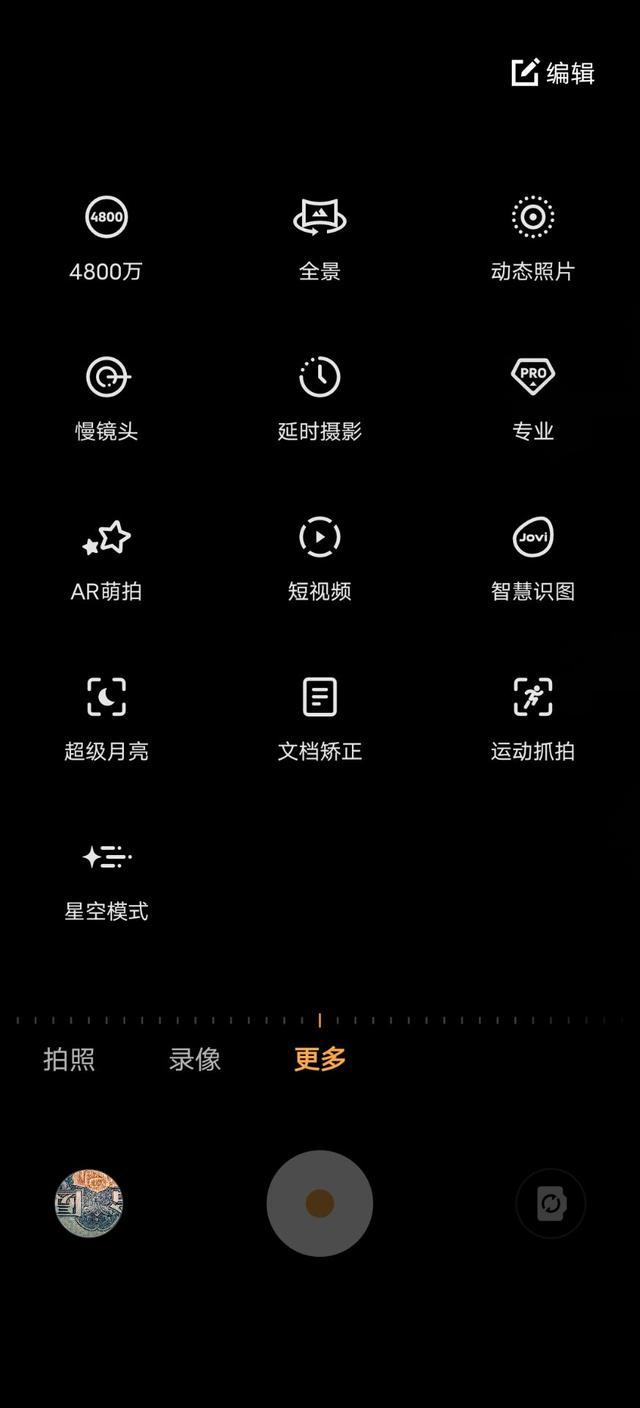Open 文档矫正 document correction
Screen dimensions: 640x1408
pyautogui.click(x=320, y=718)
